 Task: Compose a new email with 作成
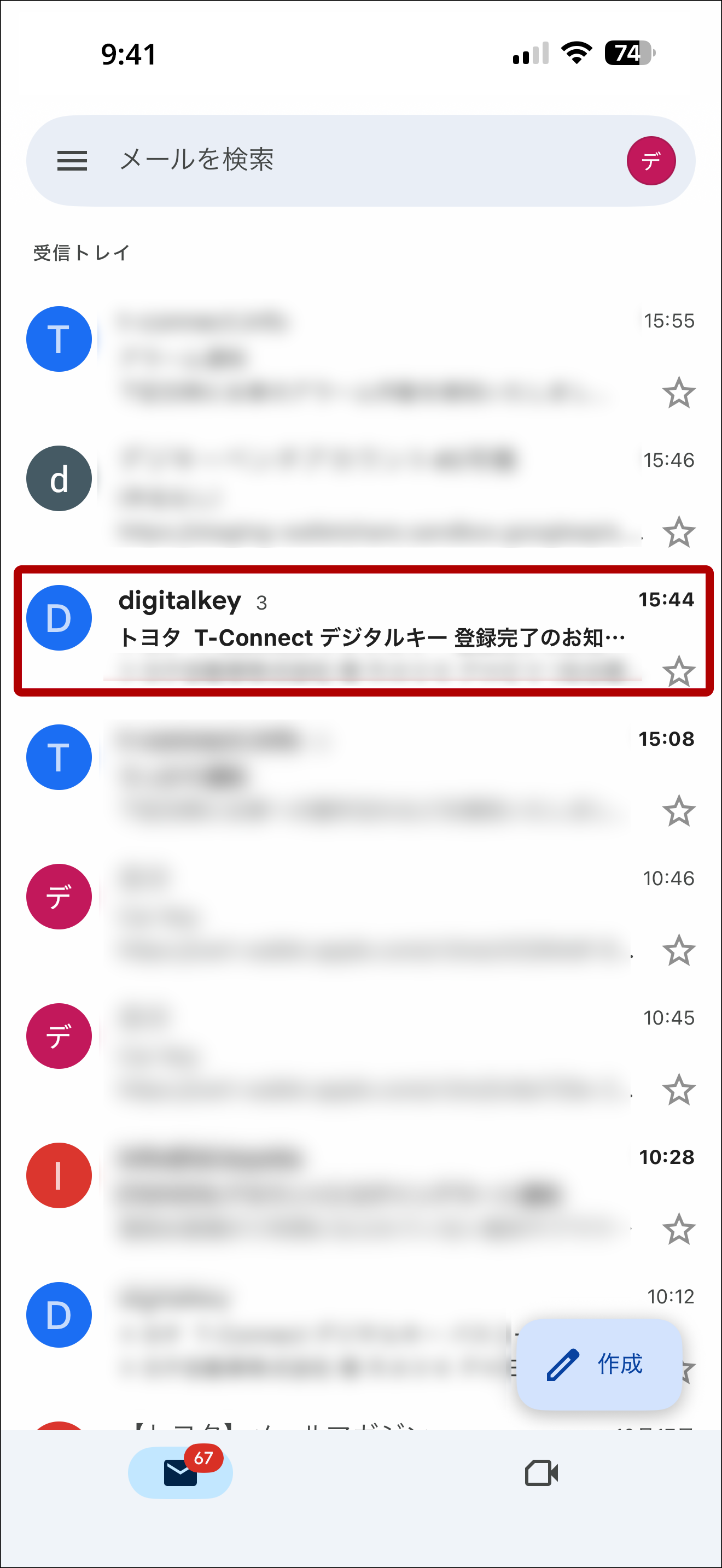pyautogui.click(x=599, y=1364)
